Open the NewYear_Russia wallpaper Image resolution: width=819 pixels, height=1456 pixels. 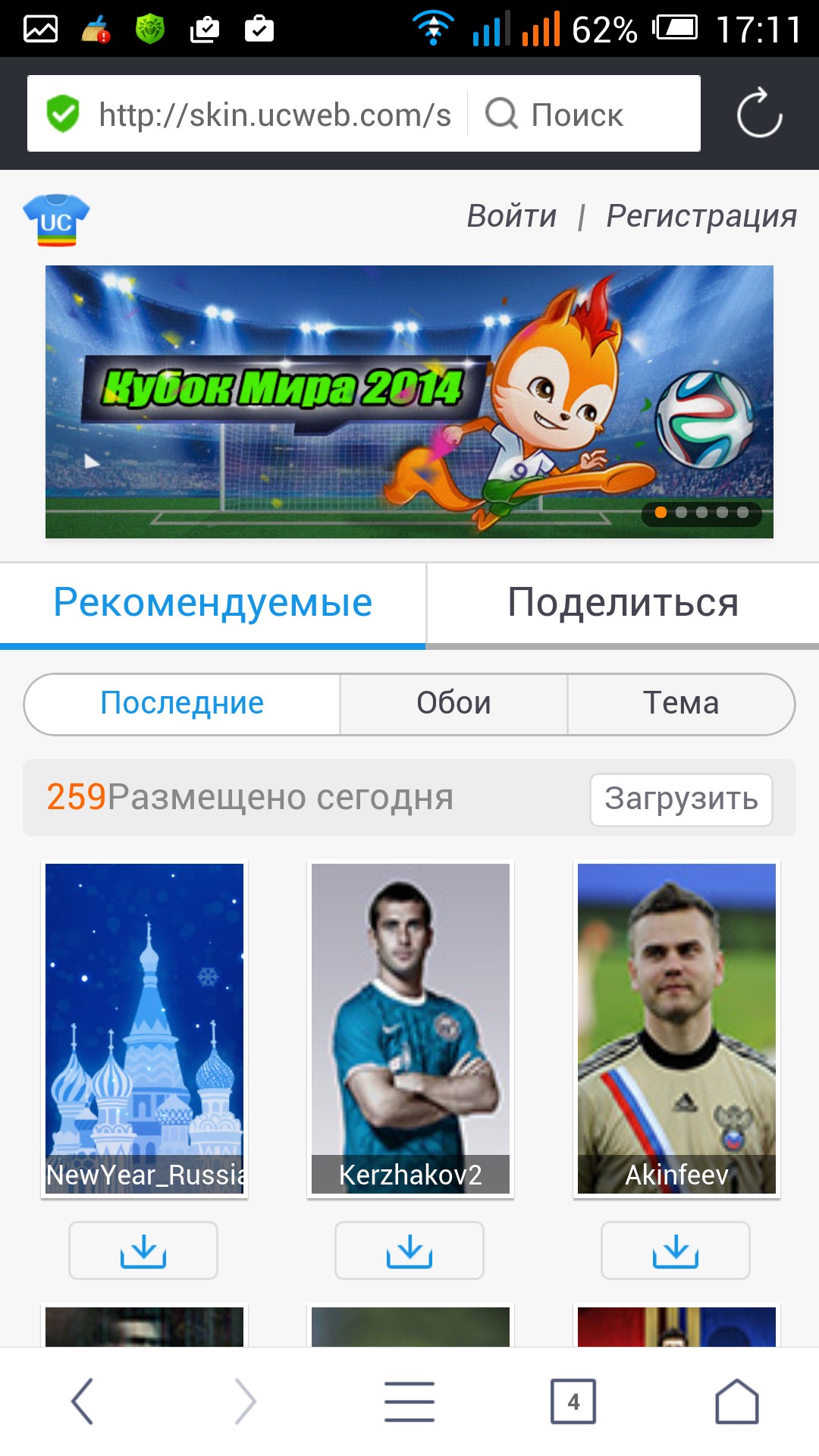pos(144,1028)
